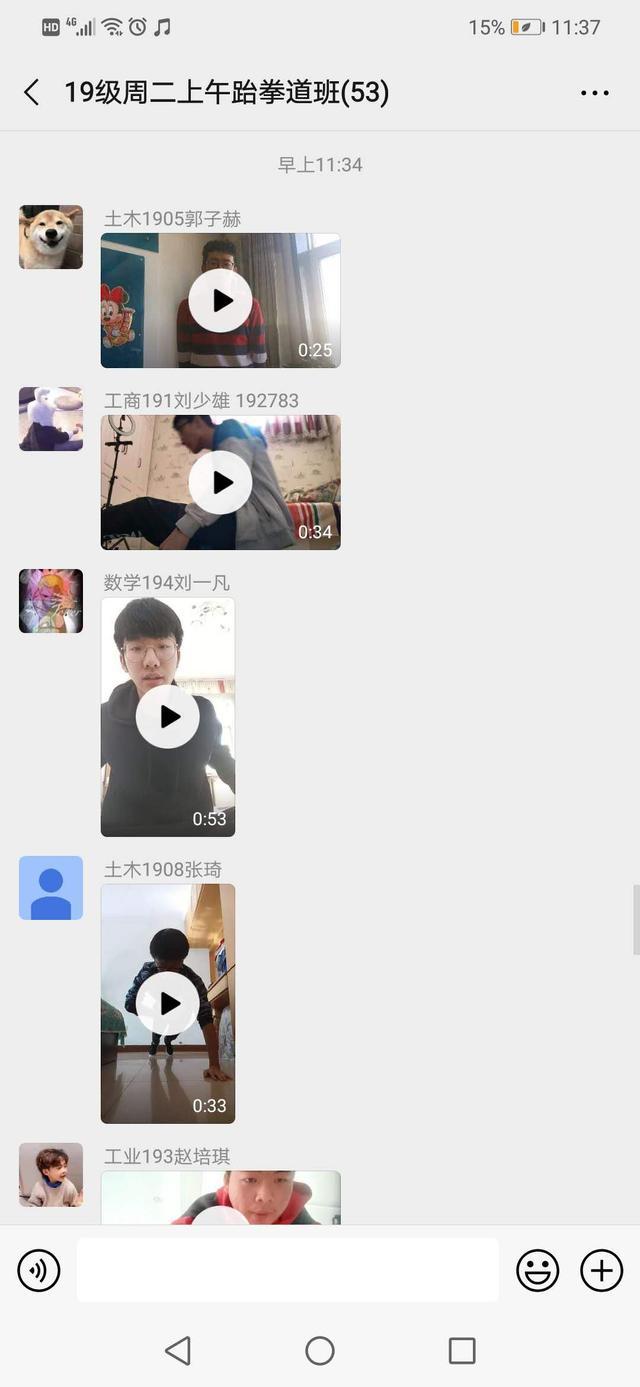Play 土木1908张琦's 0:33 video
This screenshot has height=1387, width=640.
[x=168, y=1003]
